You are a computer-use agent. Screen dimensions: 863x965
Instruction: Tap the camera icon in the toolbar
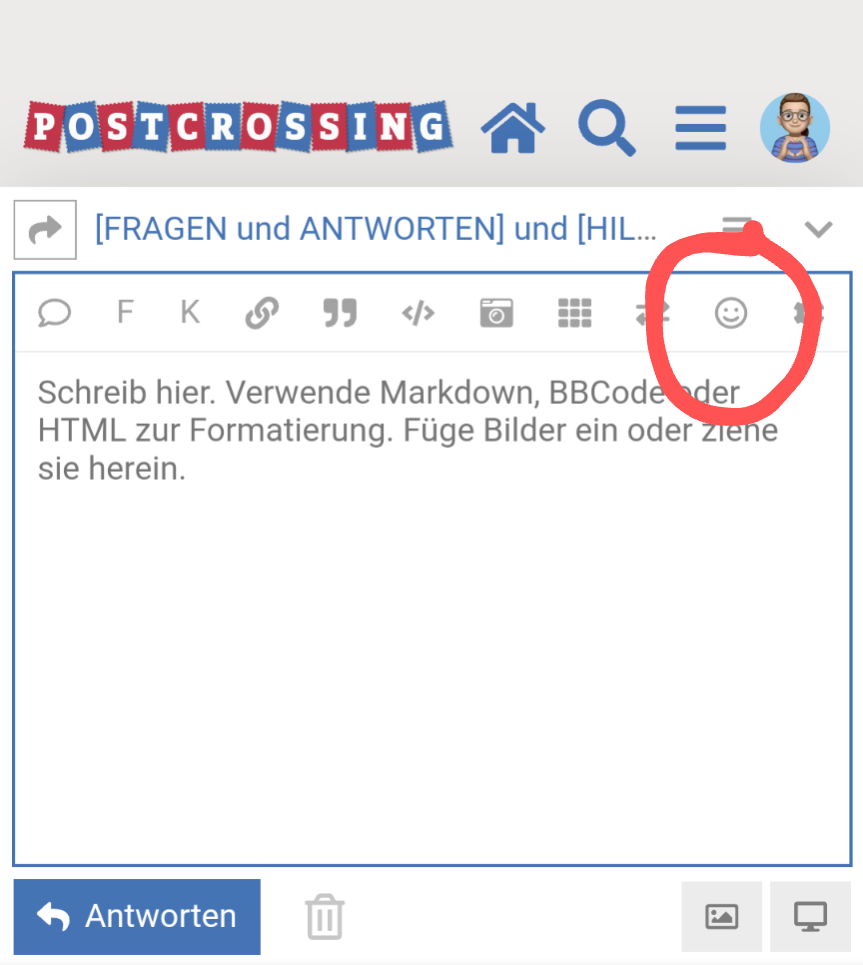(x=496, y=314)
